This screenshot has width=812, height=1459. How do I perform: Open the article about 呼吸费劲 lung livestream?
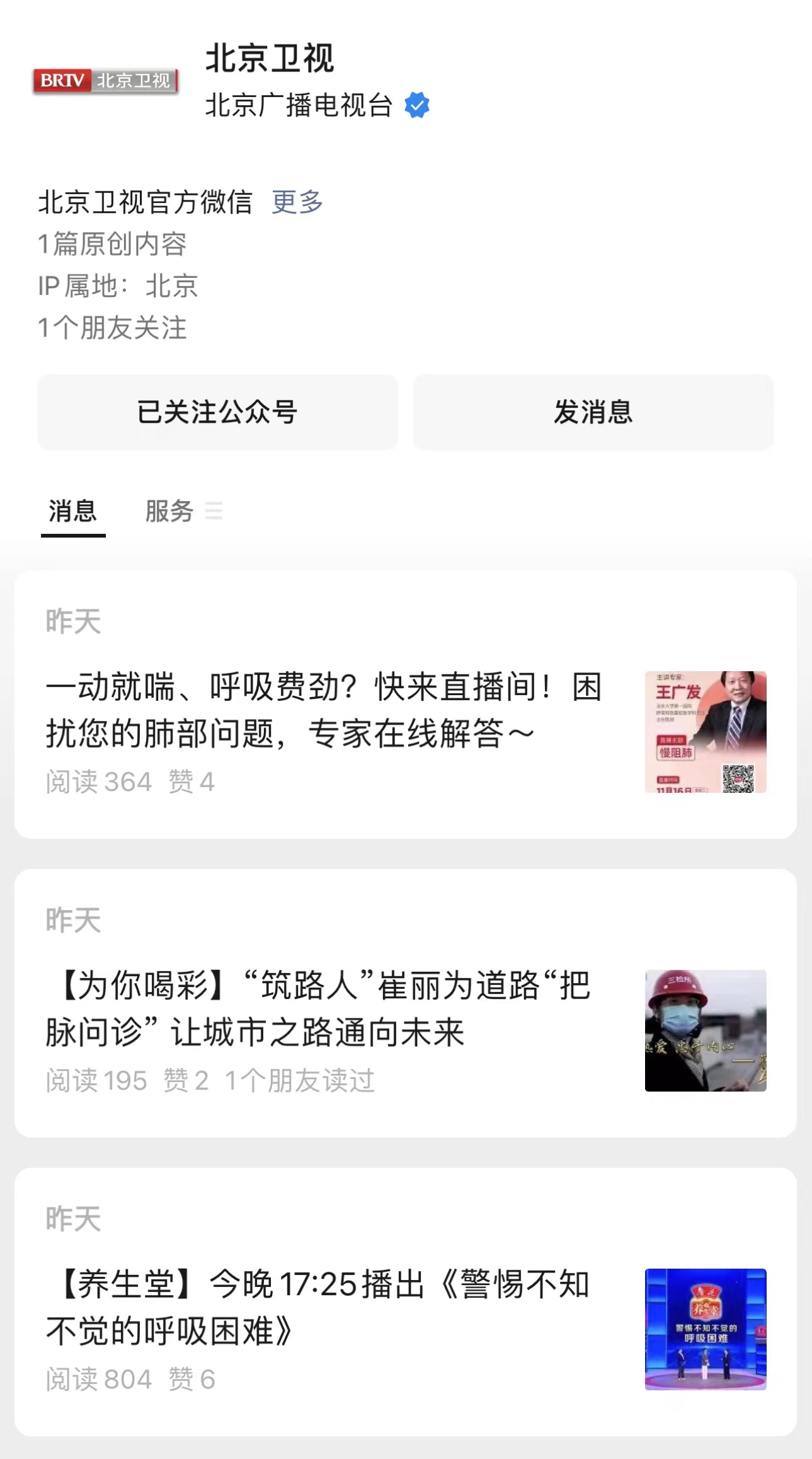coord(324,710)
